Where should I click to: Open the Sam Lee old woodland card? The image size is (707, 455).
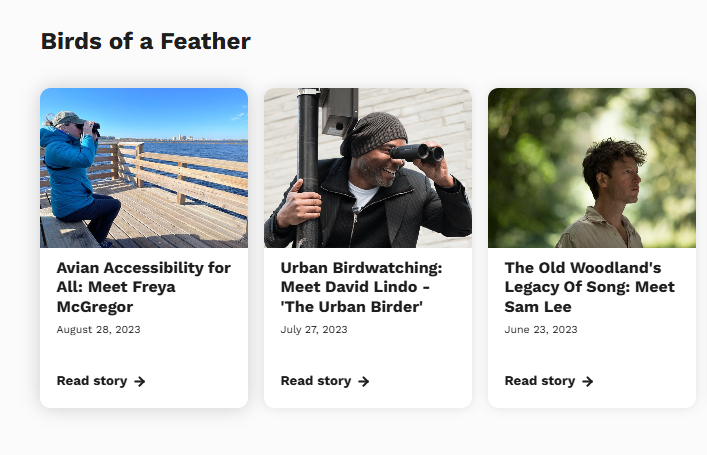591,286
